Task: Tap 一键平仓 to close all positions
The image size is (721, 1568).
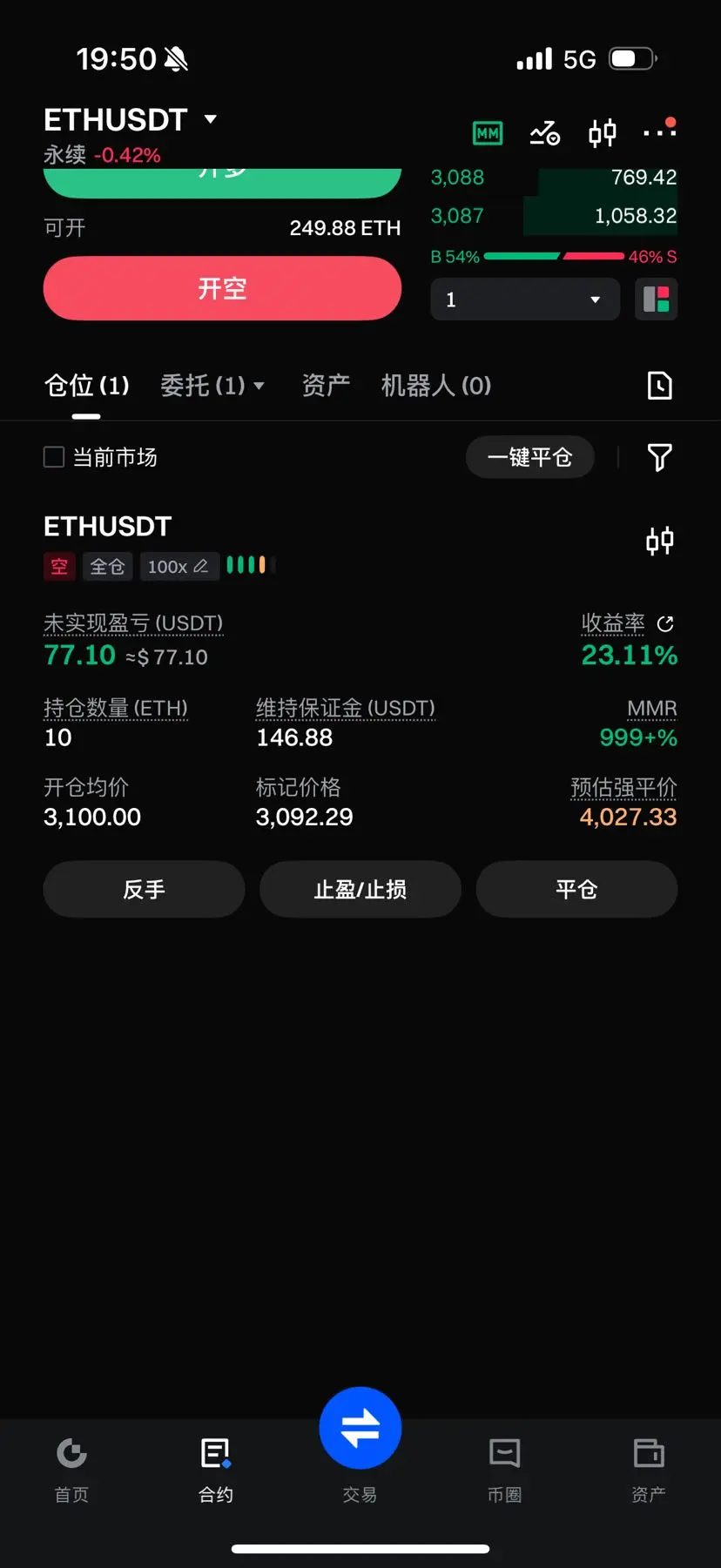Action: (x=529, y=457)
